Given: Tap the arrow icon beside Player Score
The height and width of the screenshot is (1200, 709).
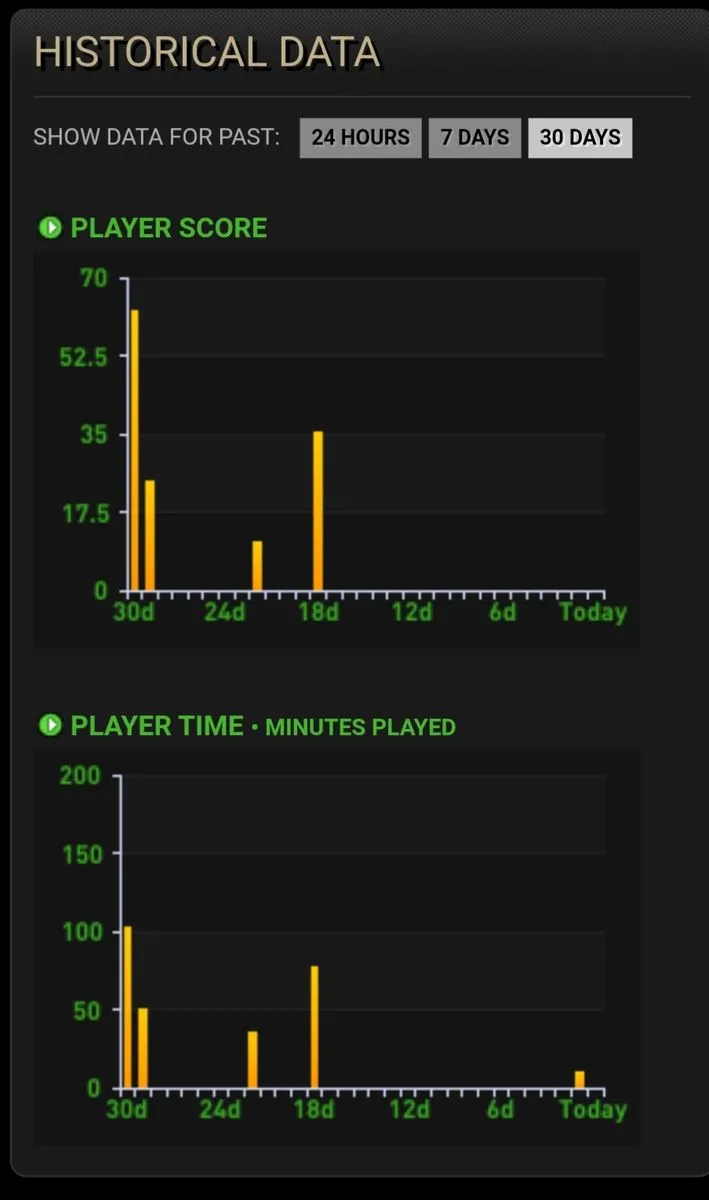Looking at the screenshot, I should pyautogui.click(x=49, y=228).
